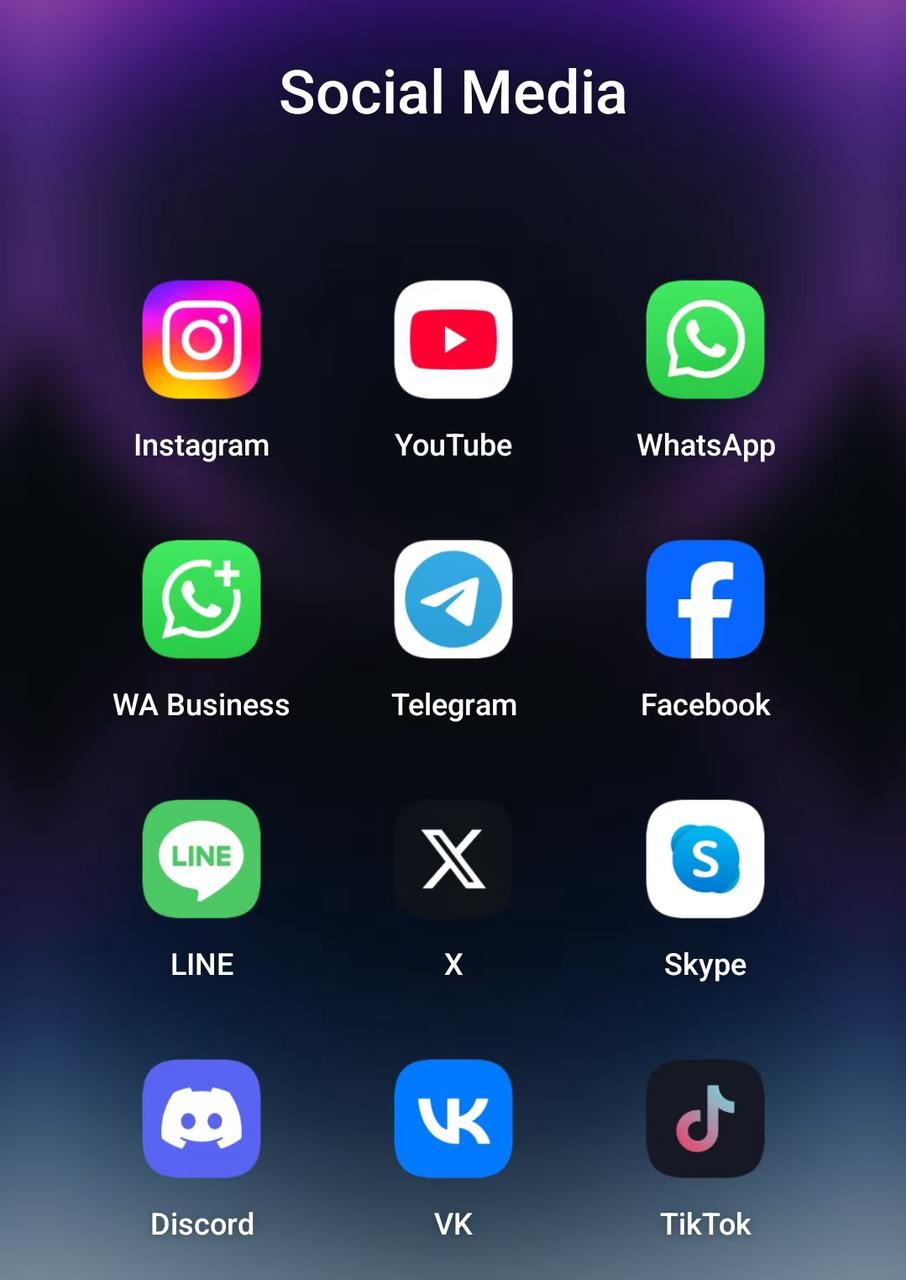The height and width of the screenshot is (1280, 906).
Task: Open WhatsApp
Action: pos(705,340)
